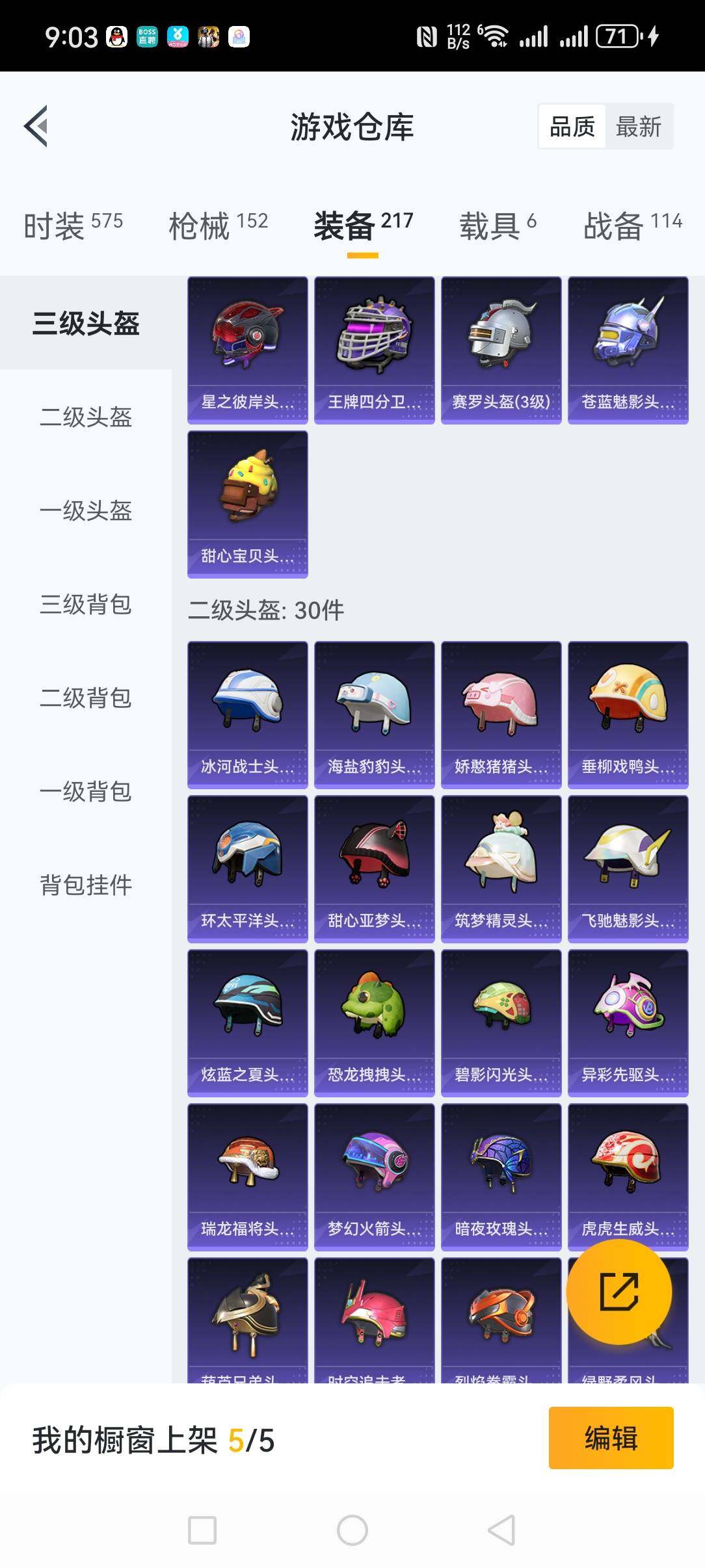
Task: View the 恐龙拽拽头 helmet card
Action: click(374, 1022)
